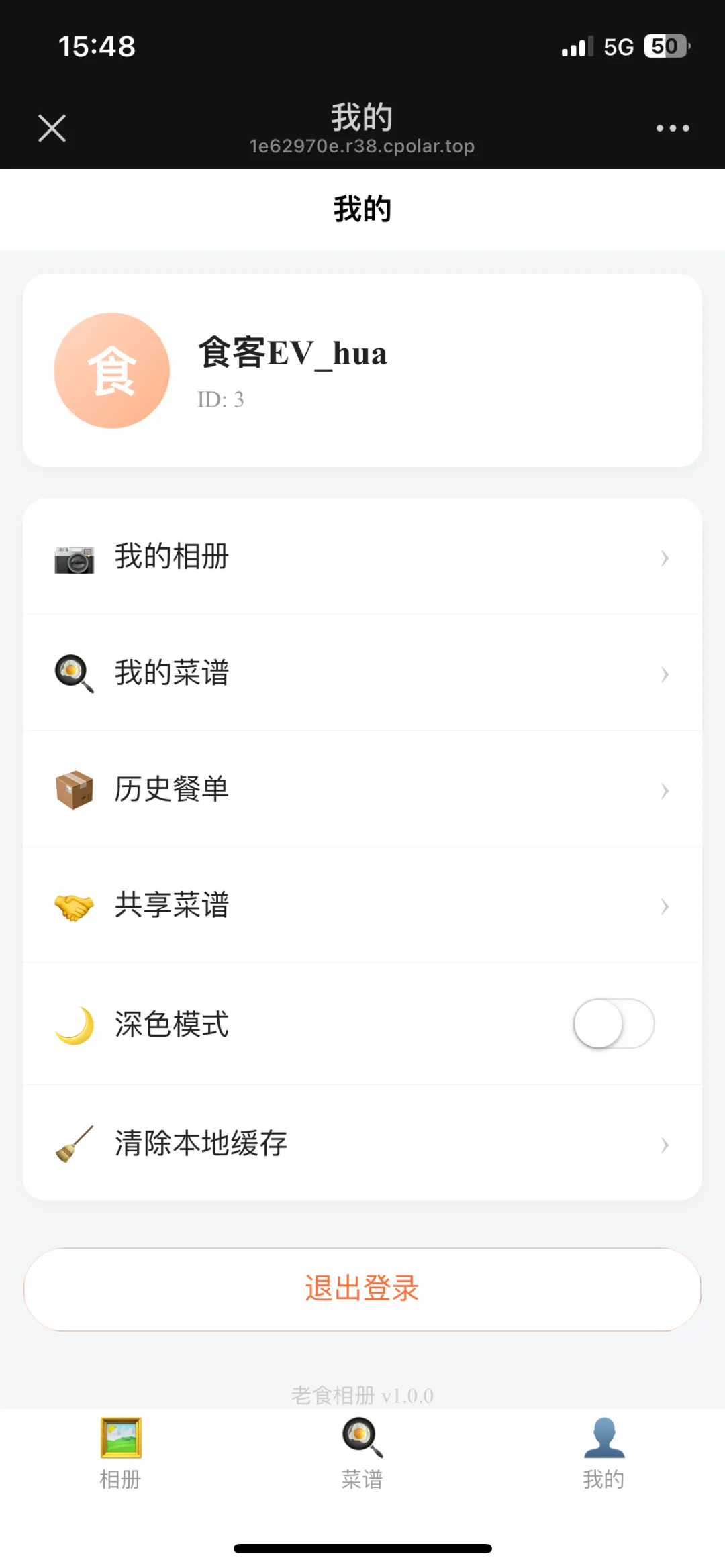
Task: Select 清除本地缓存
Action: coord(362,1143)
